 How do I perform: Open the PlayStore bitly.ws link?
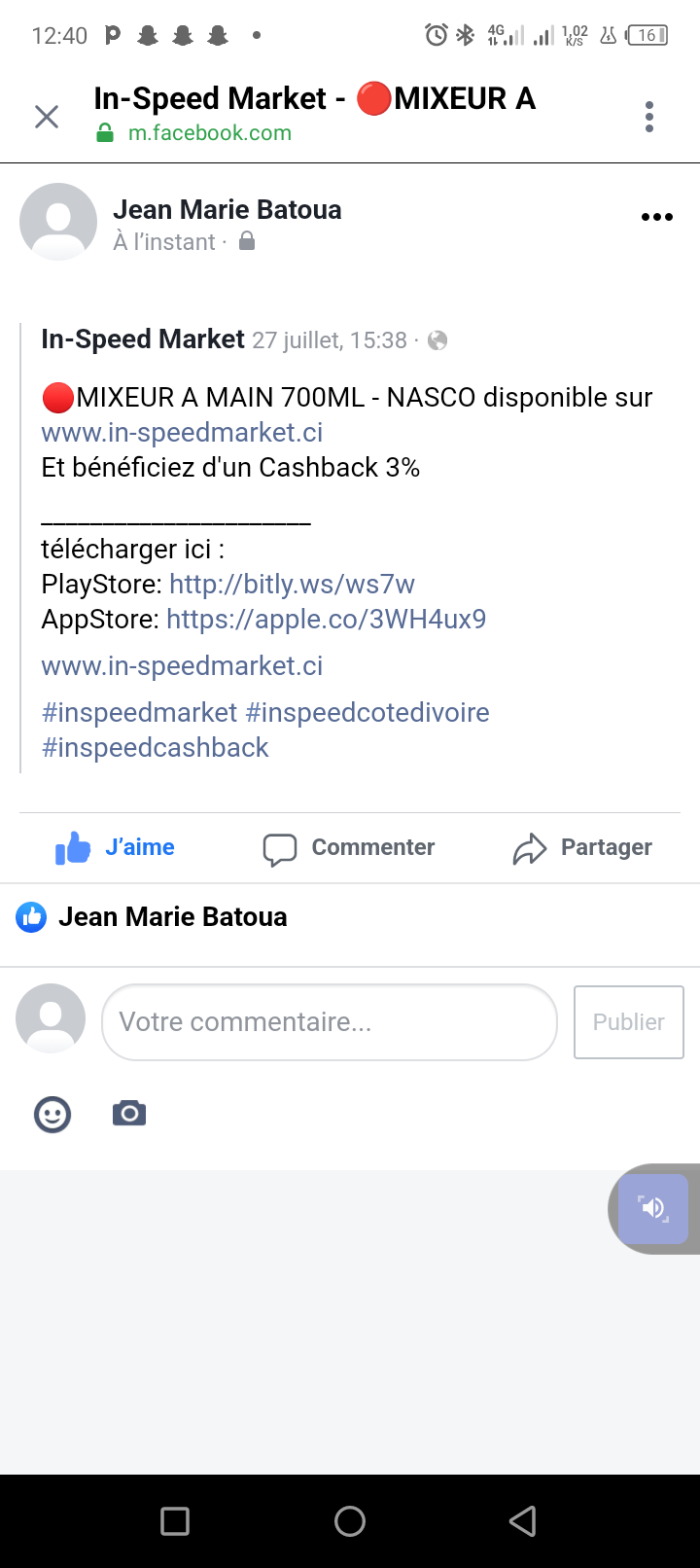click(292, 584)
